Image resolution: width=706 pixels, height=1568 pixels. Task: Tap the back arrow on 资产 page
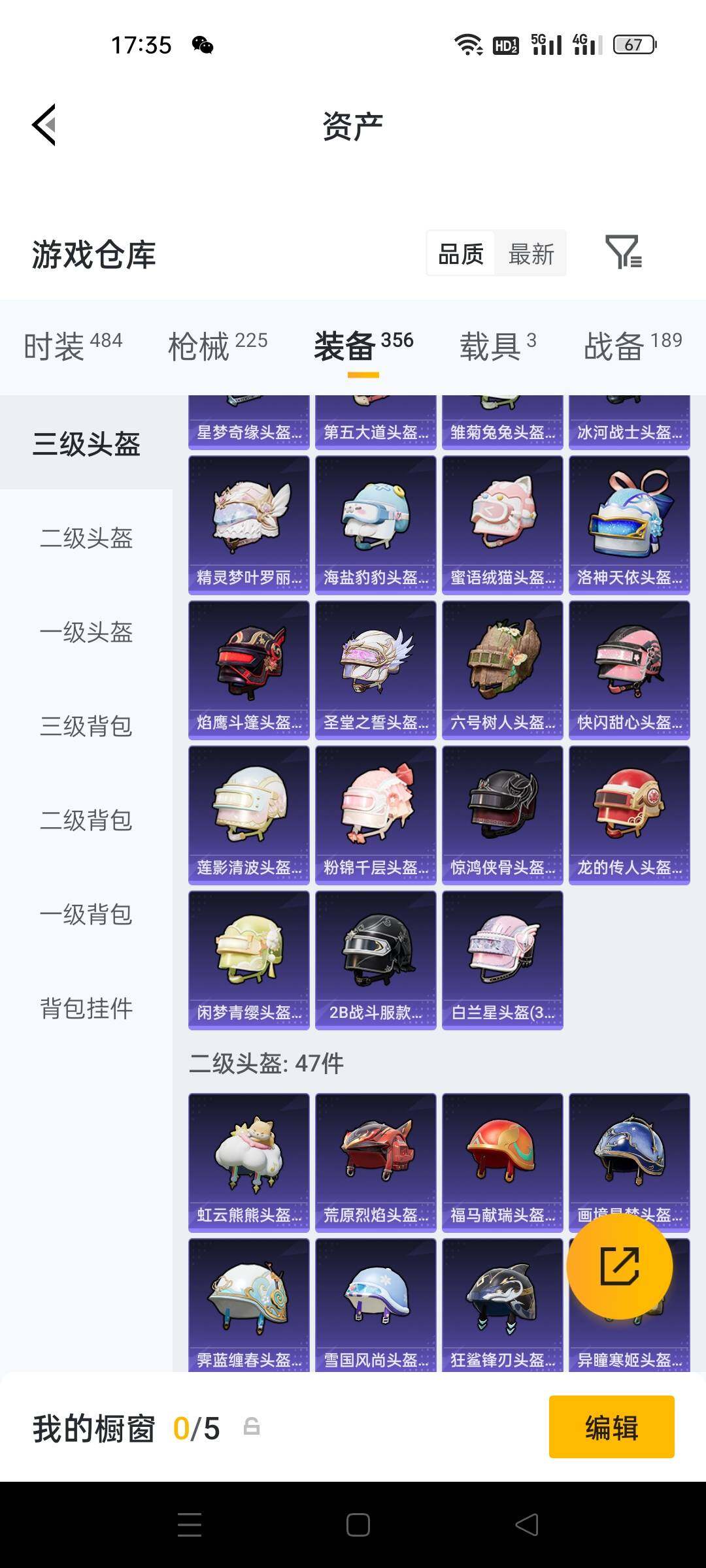[x=43, y=125]
